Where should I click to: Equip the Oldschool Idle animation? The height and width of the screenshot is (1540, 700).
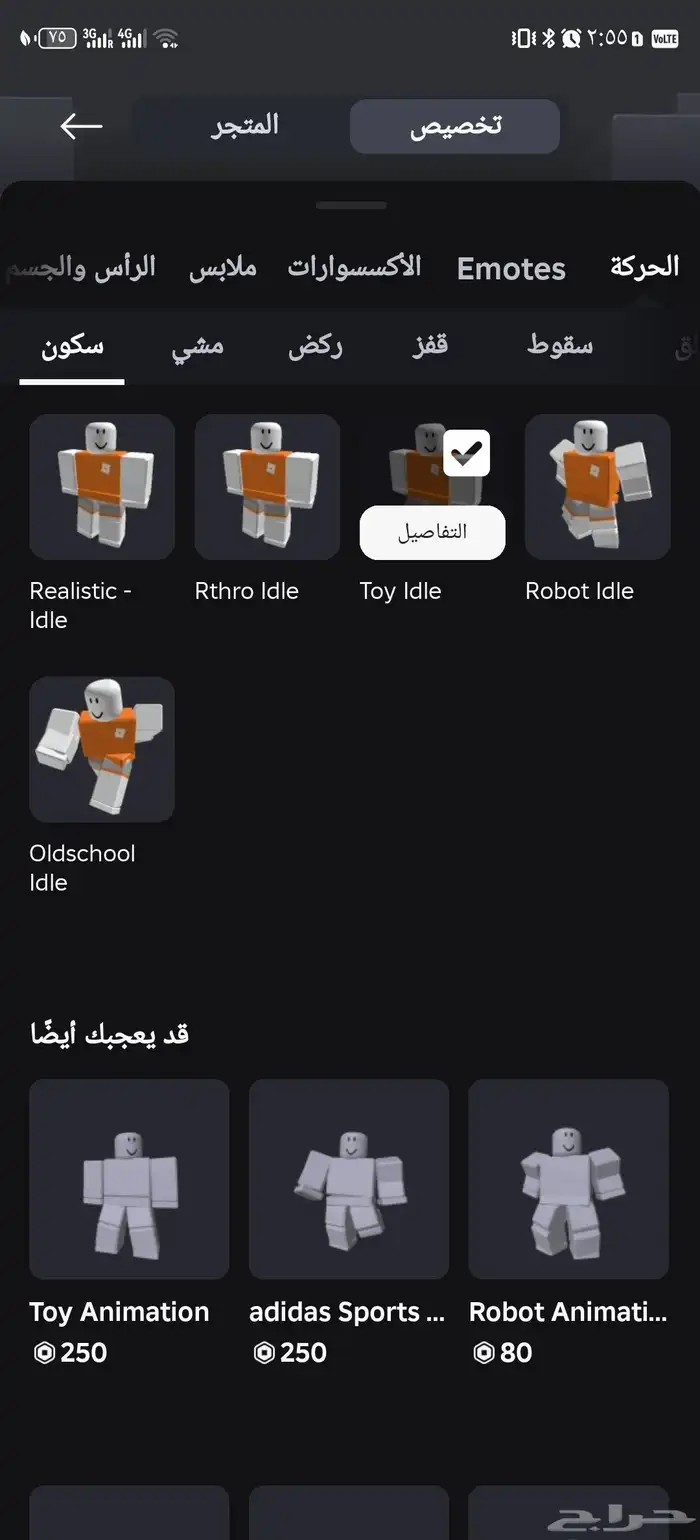(x=102, y=749)
